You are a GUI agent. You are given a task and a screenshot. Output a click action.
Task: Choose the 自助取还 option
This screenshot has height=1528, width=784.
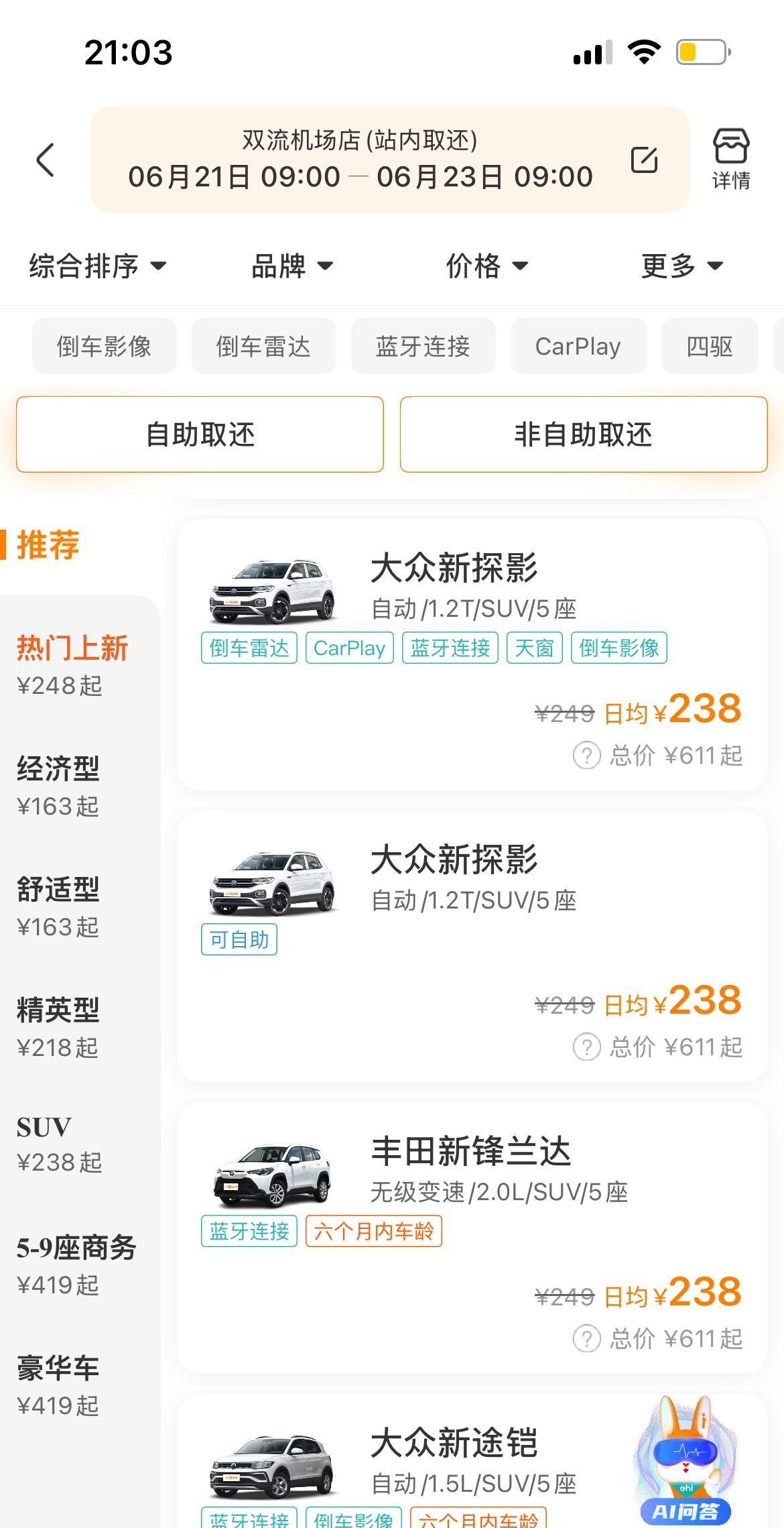point(200,434)
